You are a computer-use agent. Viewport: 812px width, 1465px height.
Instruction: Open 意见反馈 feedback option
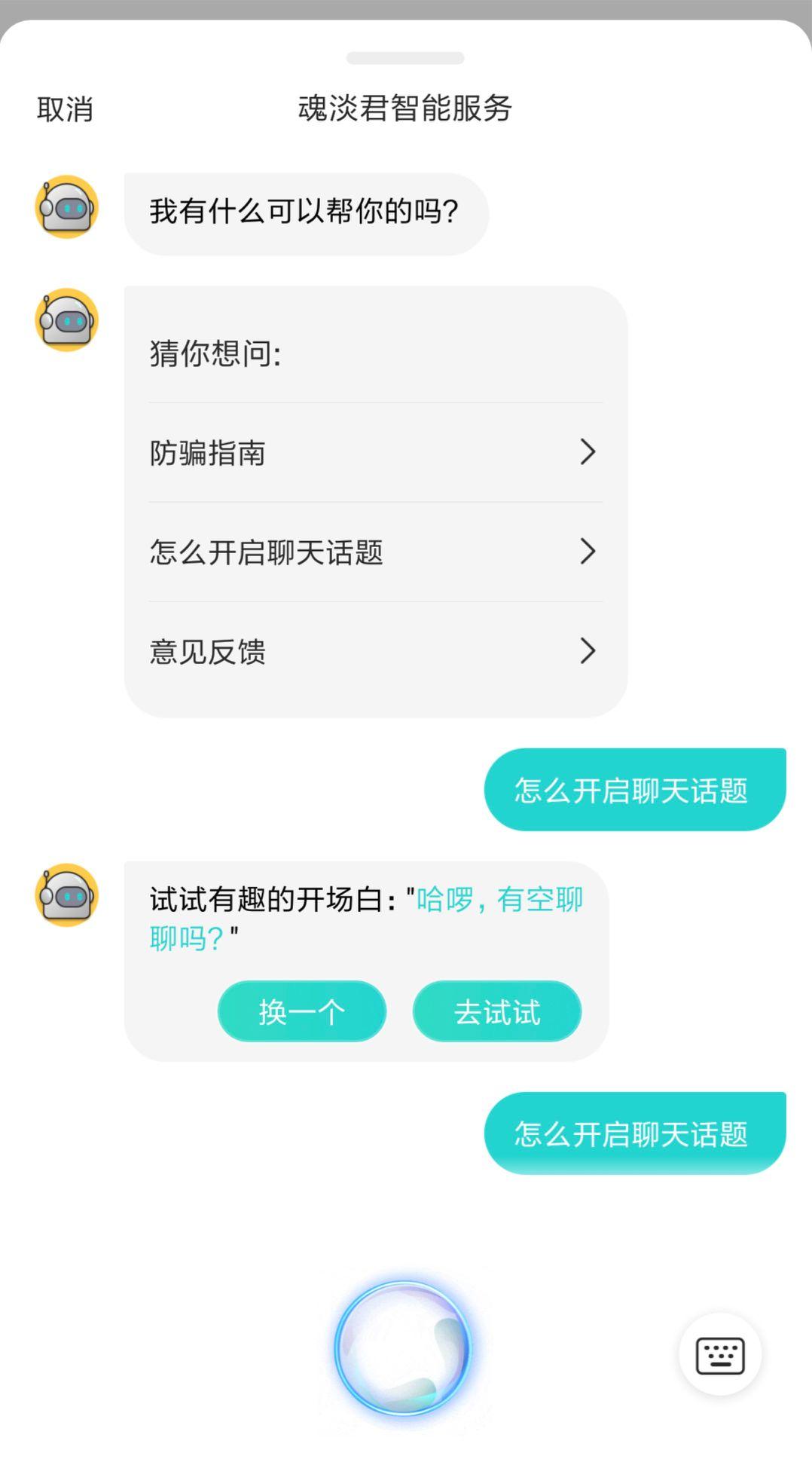click(375, 652)
